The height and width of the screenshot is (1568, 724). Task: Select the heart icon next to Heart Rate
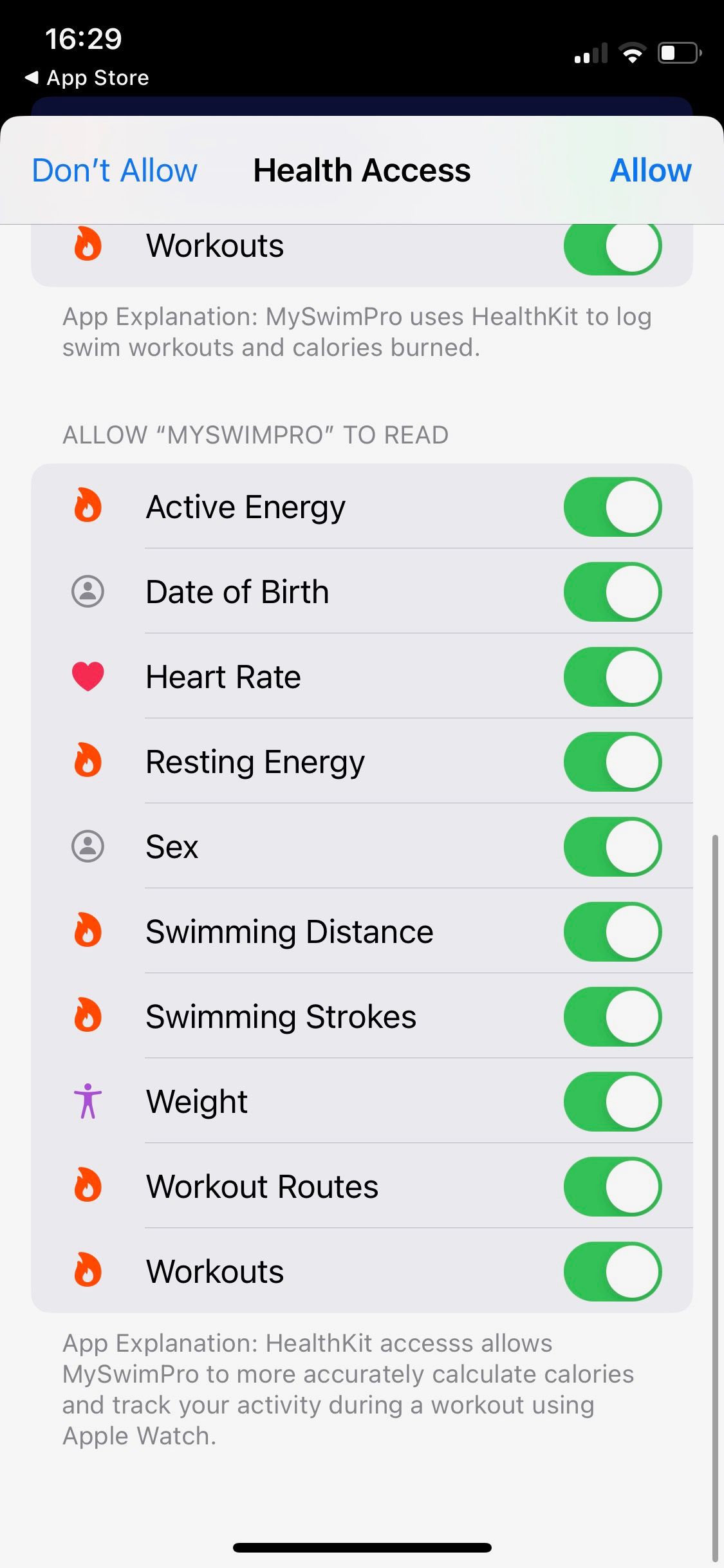(88, 677)
